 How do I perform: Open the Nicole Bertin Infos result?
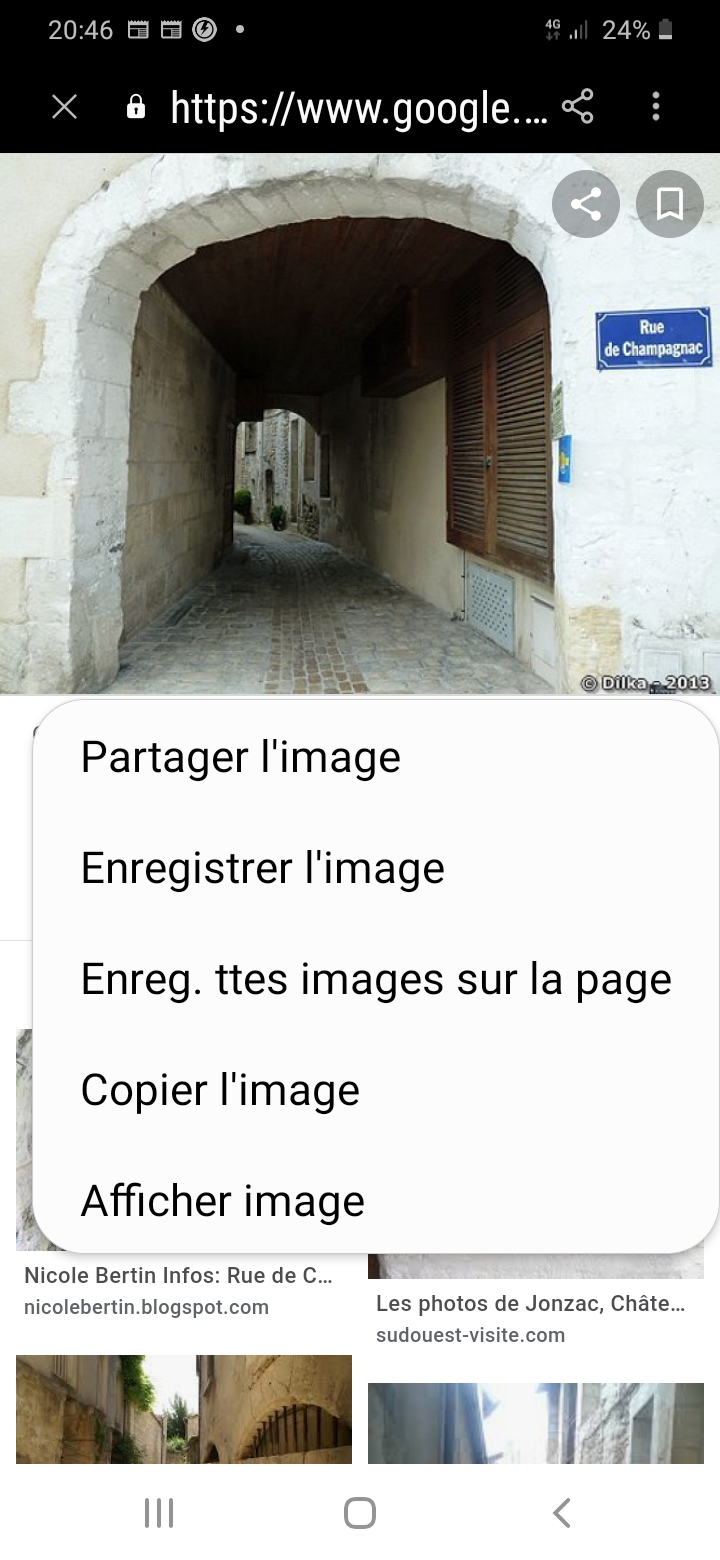tap(178, 1276)
